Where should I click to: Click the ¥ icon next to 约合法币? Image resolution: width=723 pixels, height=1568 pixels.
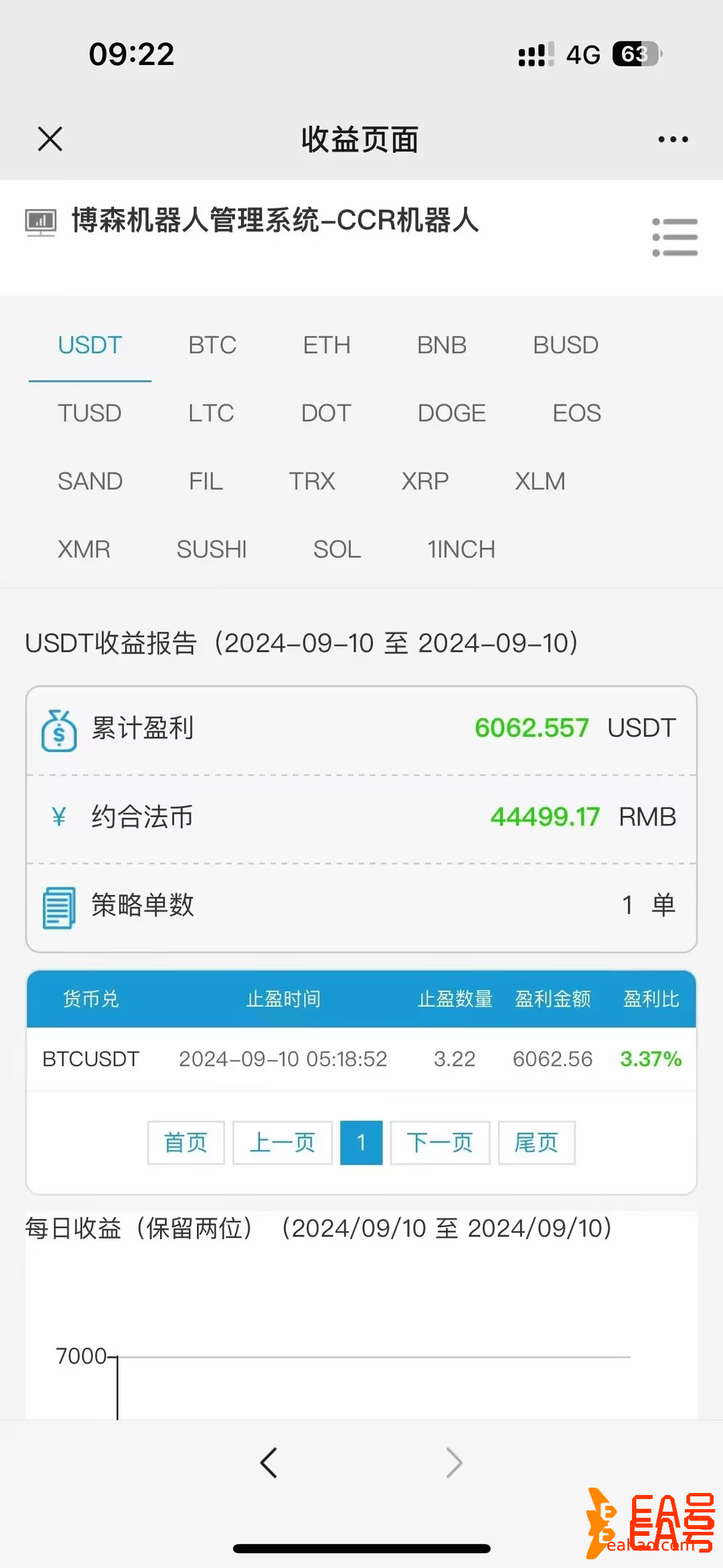59,816
